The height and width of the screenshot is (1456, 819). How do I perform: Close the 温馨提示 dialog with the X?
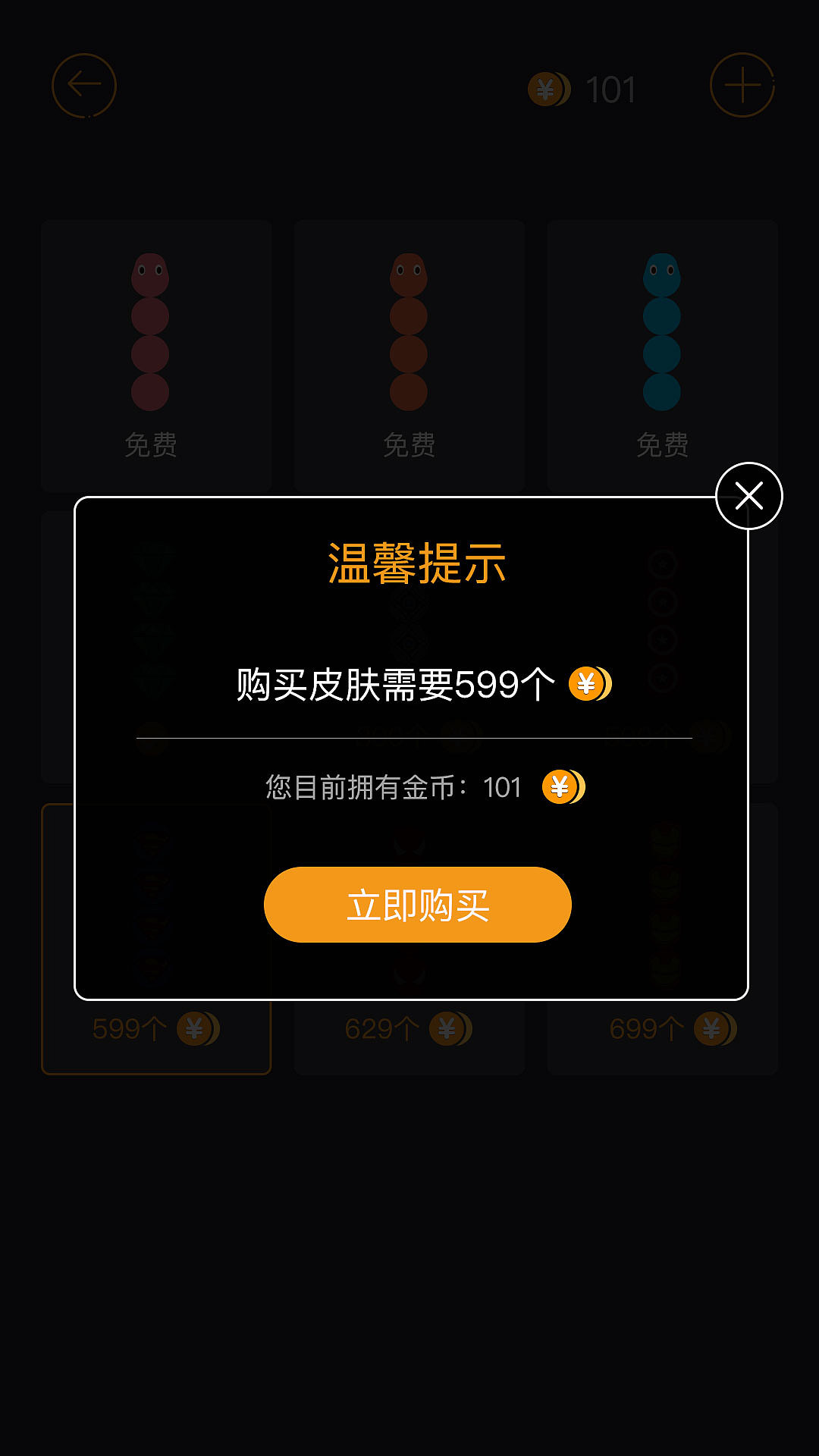pos(749,496)
